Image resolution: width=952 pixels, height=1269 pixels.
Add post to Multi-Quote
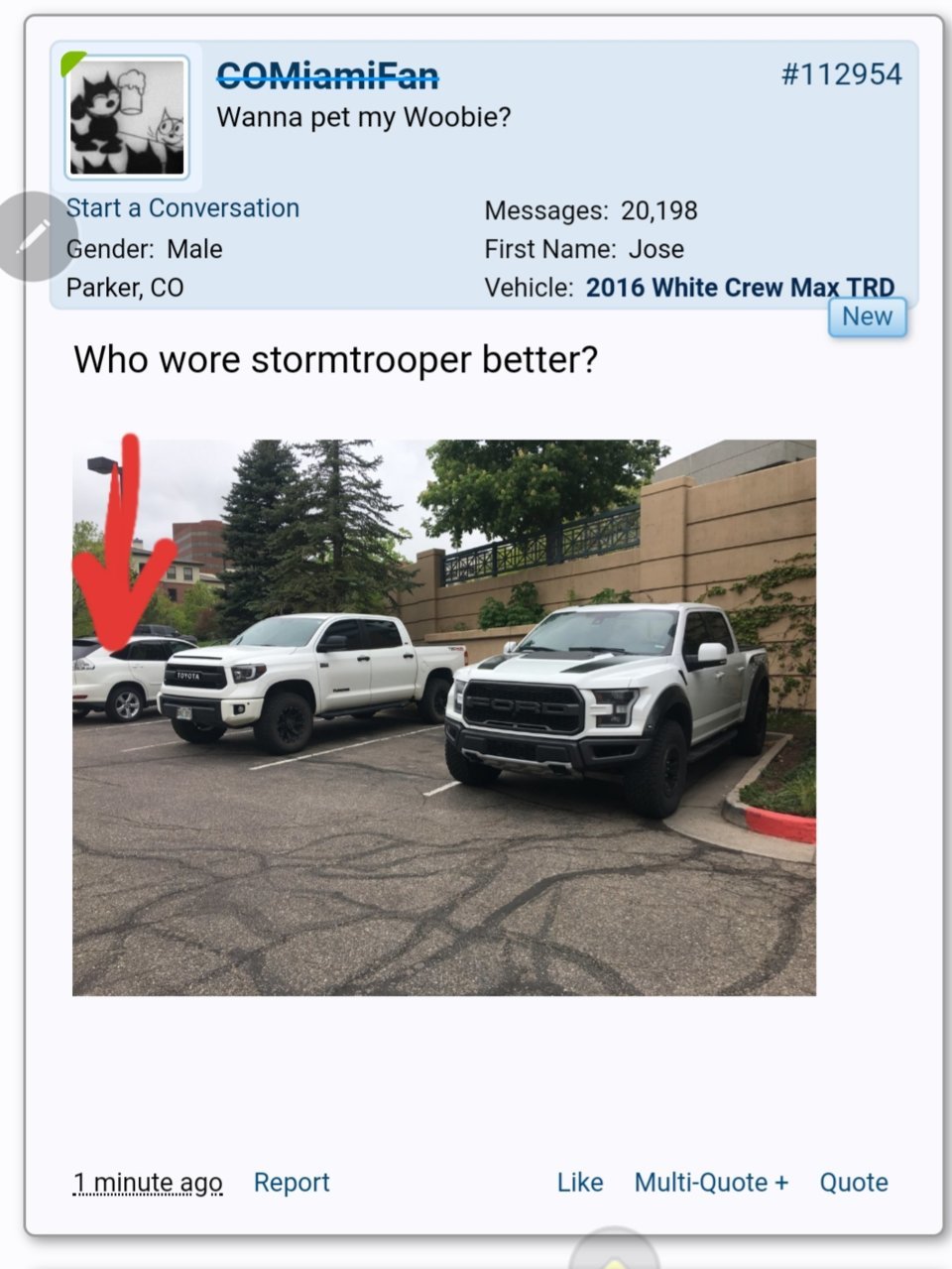click(x=711, y=1183)
